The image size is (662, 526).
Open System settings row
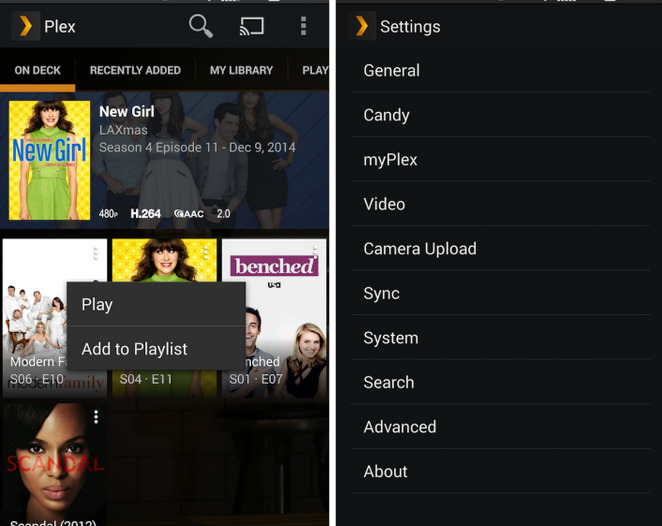point(390,338)
